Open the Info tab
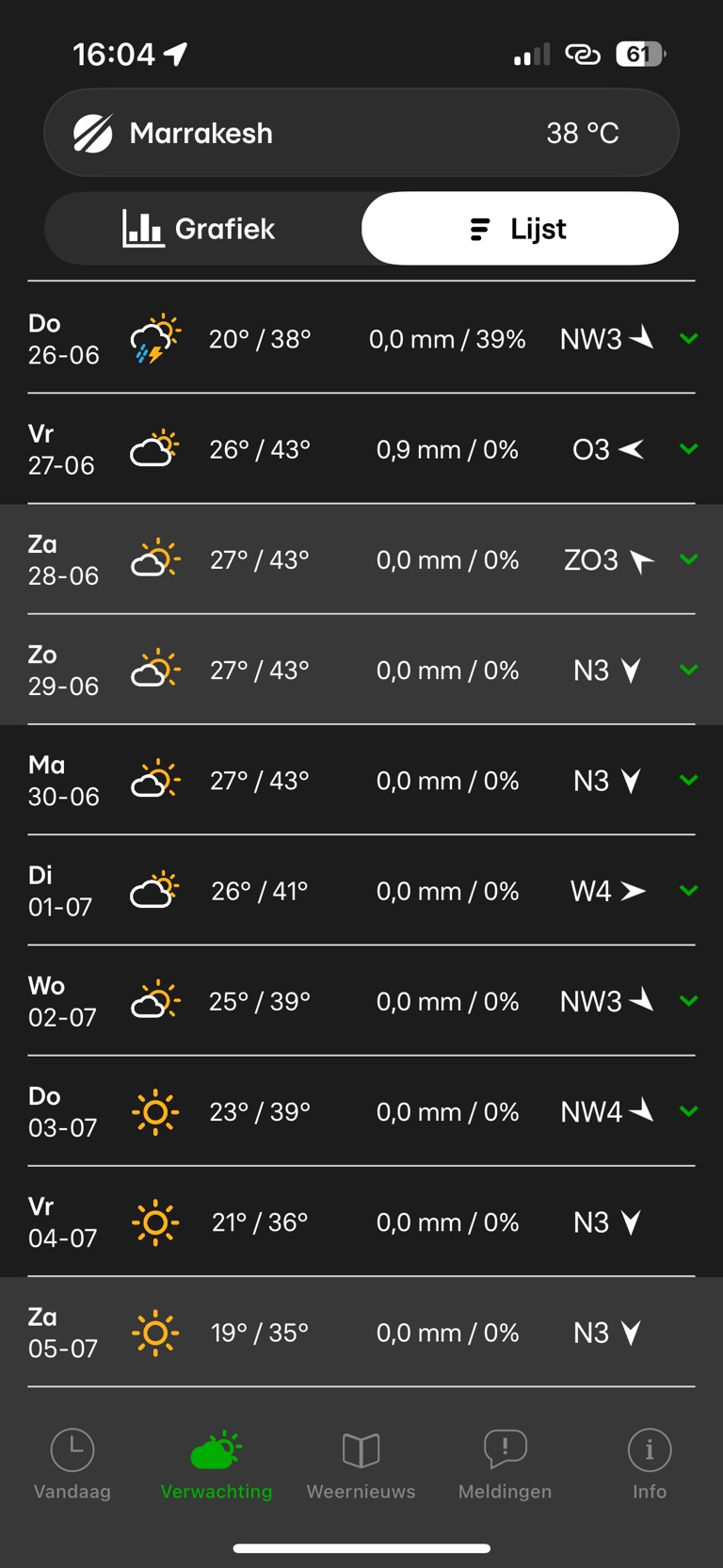This screenshot has width=723, height=1568. [x=650, y=1463]
